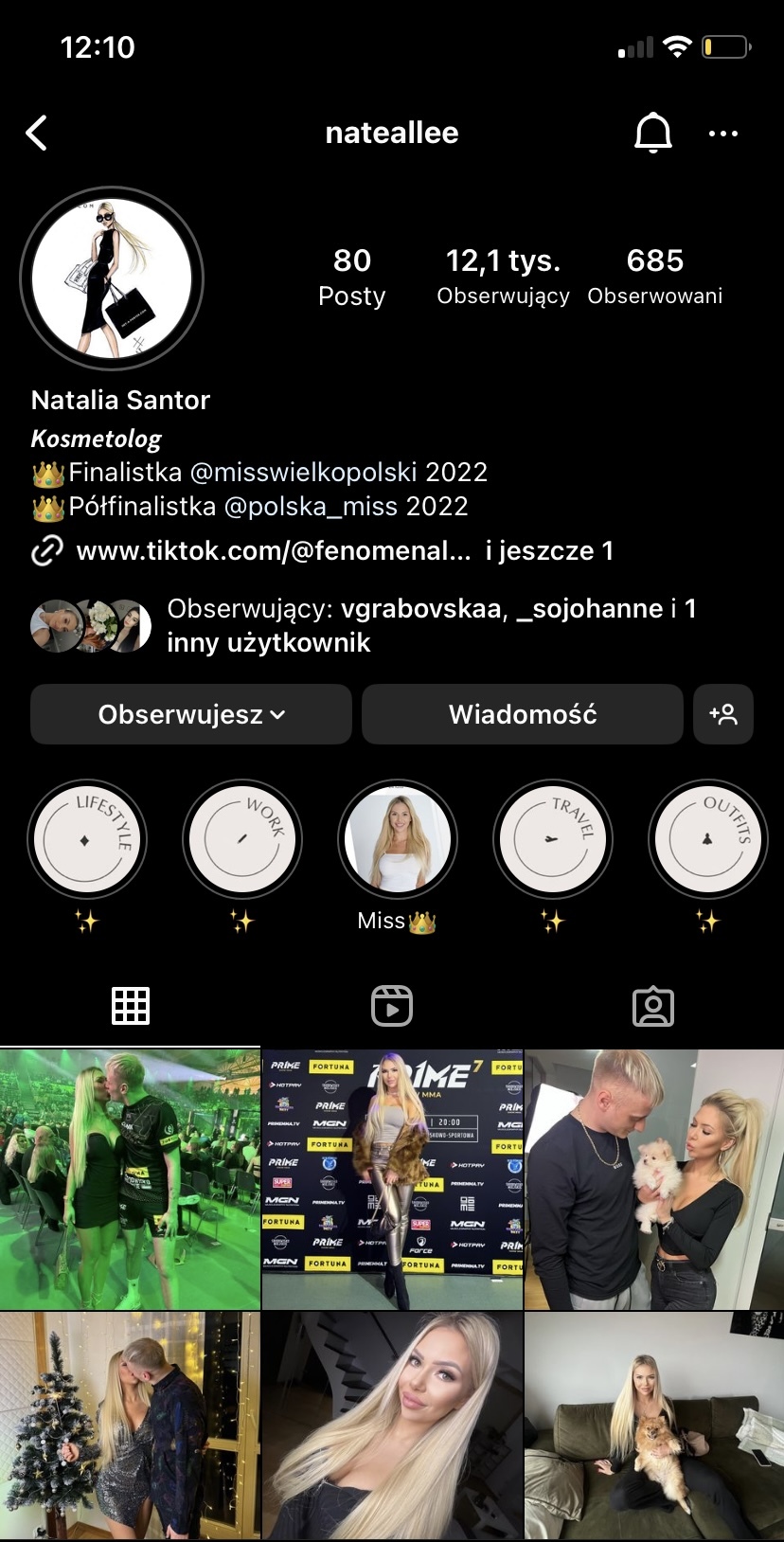The image size is (784, 1542).
Task: Tap the Obserwujesz following dropdown
Action: coord(191,714)
